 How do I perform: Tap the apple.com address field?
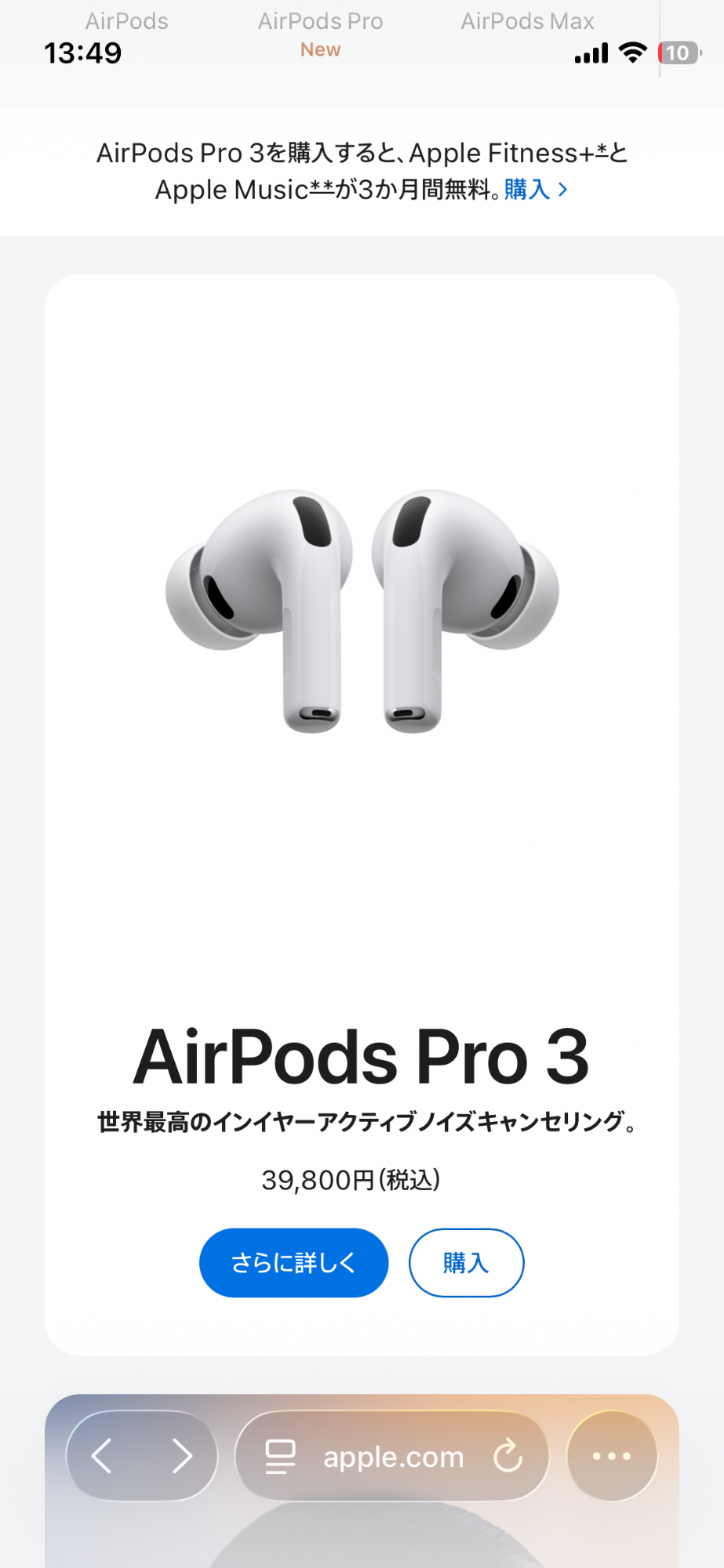click(x=393, y=1457)
